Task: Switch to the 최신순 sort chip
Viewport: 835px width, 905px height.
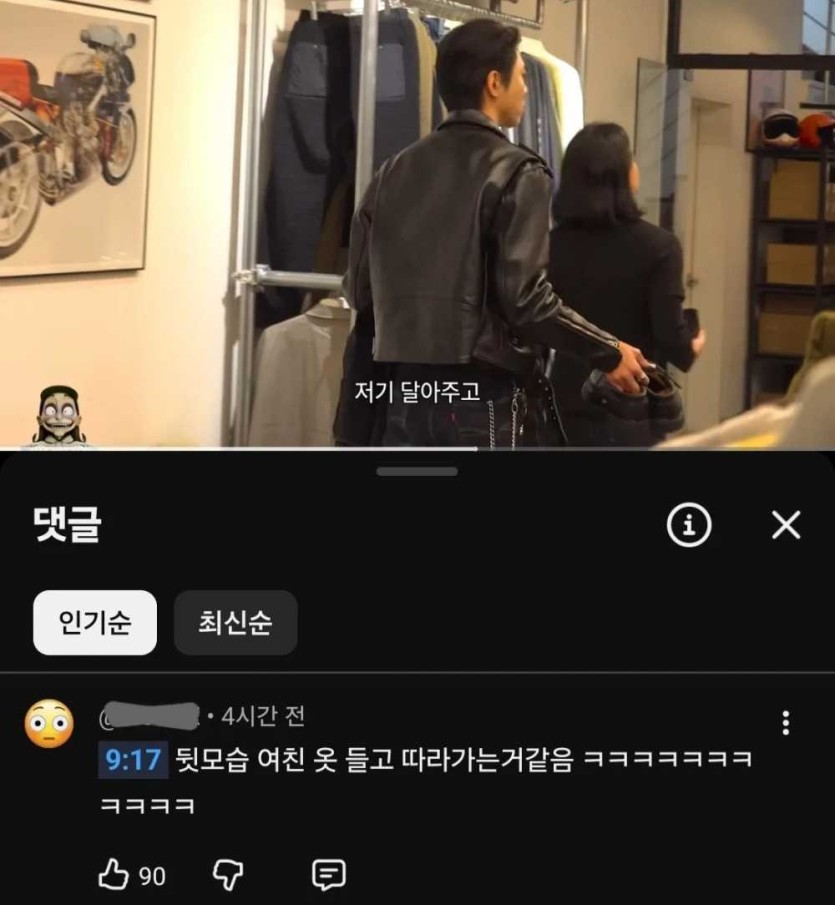Action: pyautogui.click(x=235, y=623)
